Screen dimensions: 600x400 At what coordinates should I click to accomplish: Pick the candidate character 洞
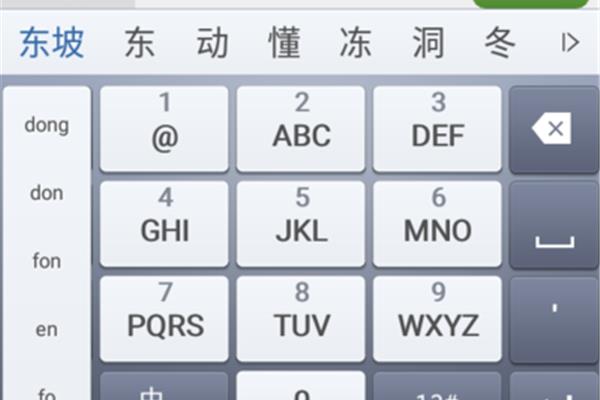[x=428, y=42]
